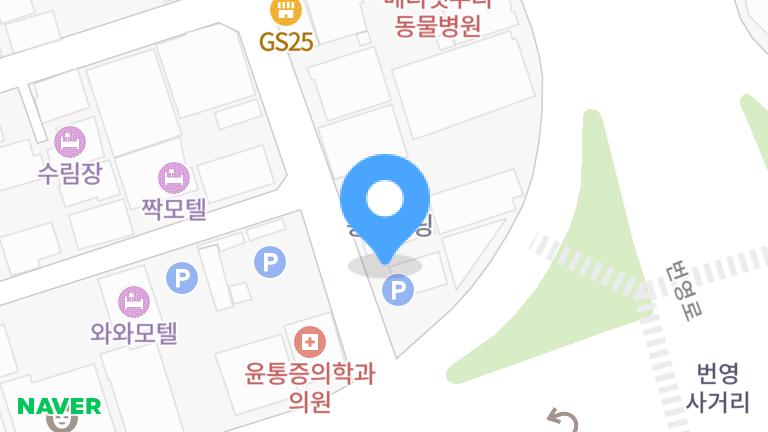Screen dimensions: 768x432
Task: Select the 수림장 motel marker
Action: pyautogui.click(x=70, y=141)
